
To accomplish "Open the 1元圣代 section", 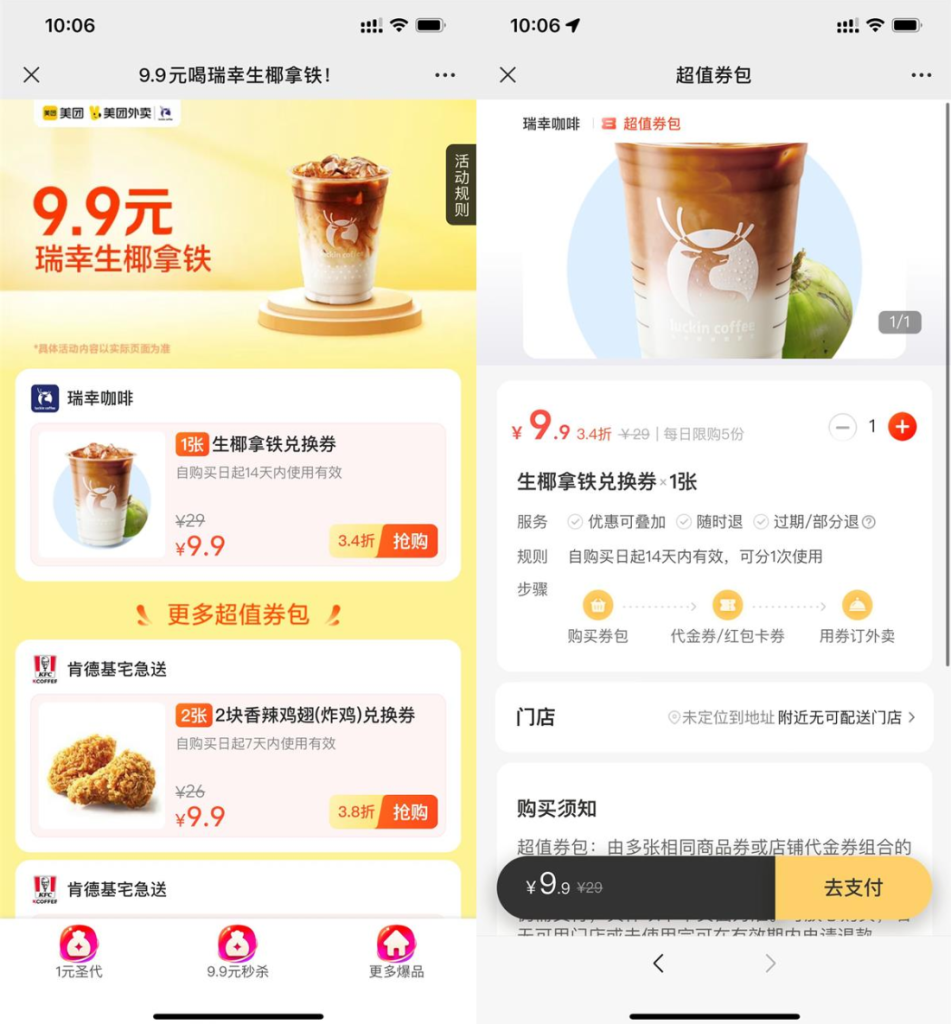I will 79,951.
